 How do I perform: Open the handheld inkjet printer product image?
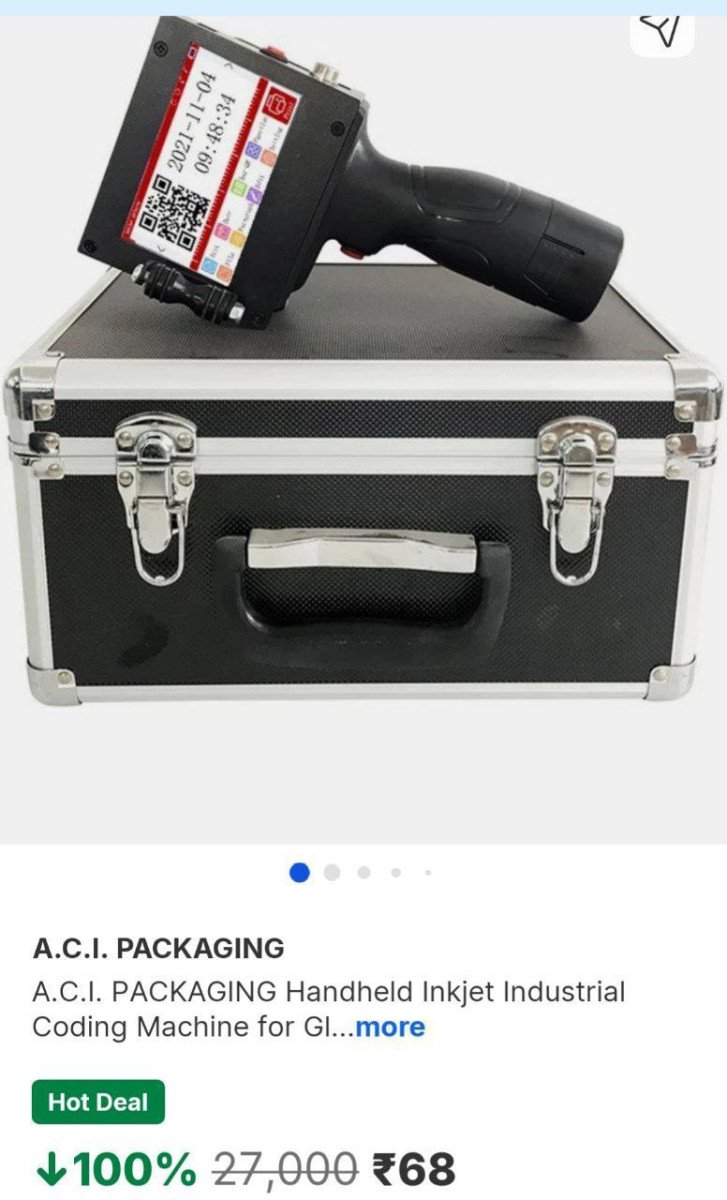click(363, 400)
